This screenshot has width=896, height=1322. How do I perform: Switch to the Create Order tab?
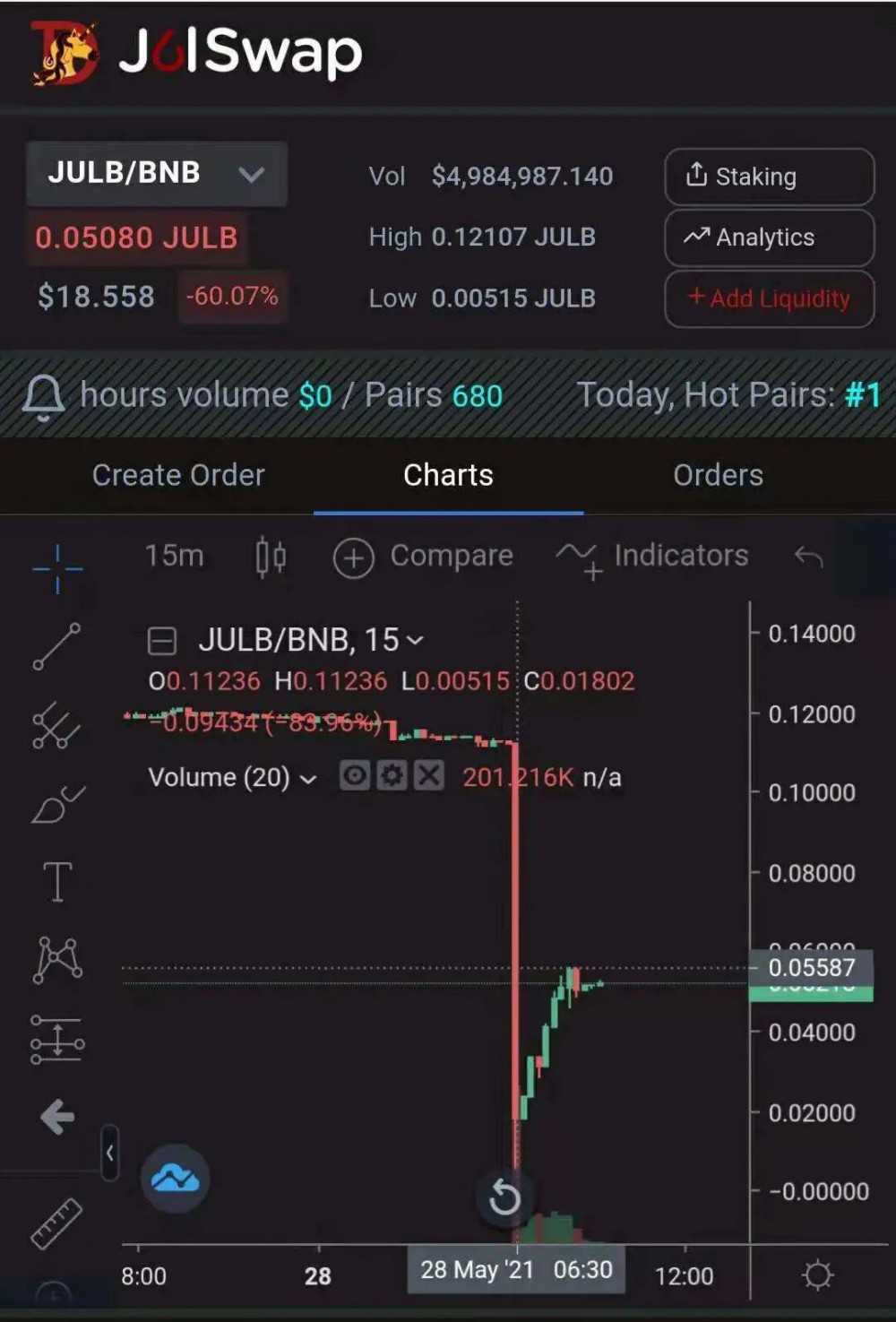177,475
